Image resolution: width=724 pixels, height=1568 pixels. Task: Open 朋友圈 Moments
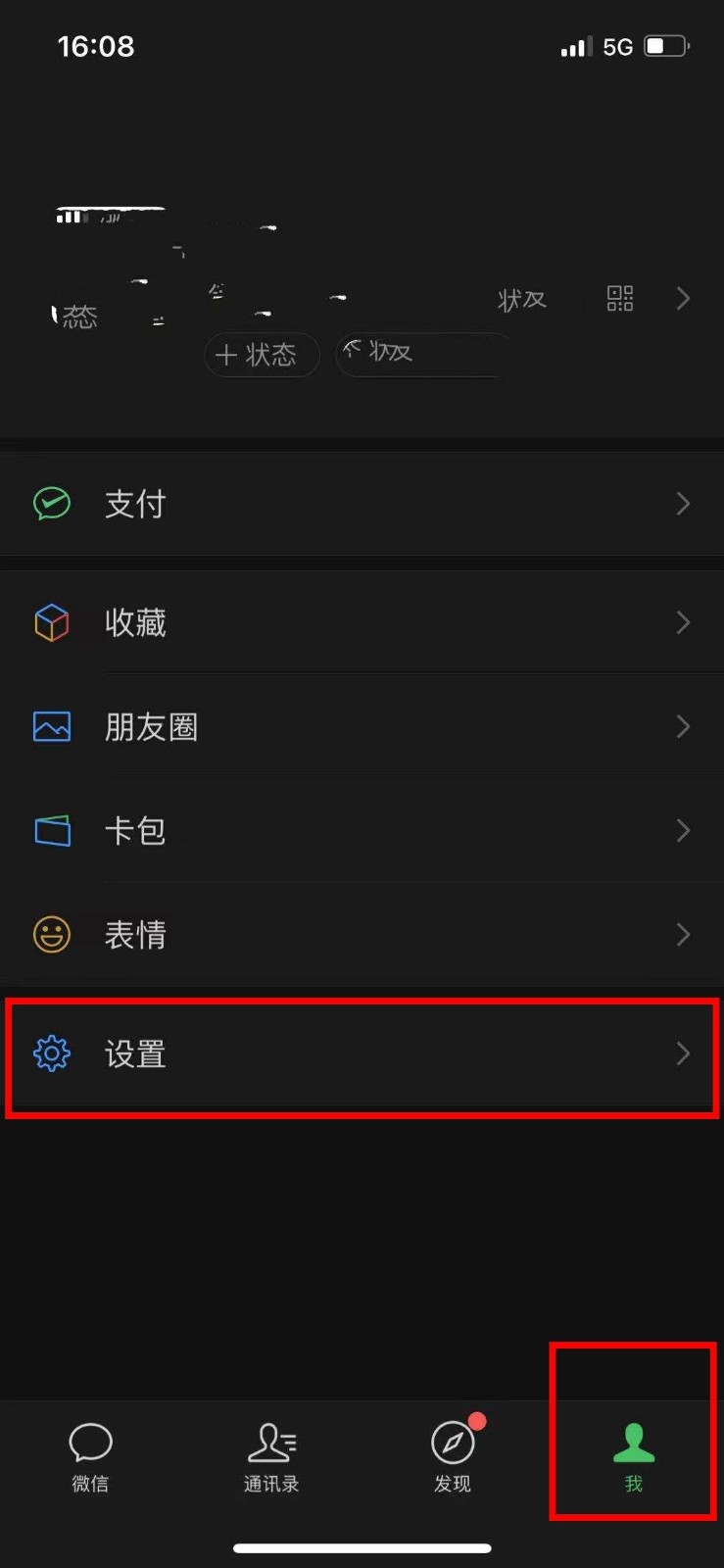tap(362, 726)
